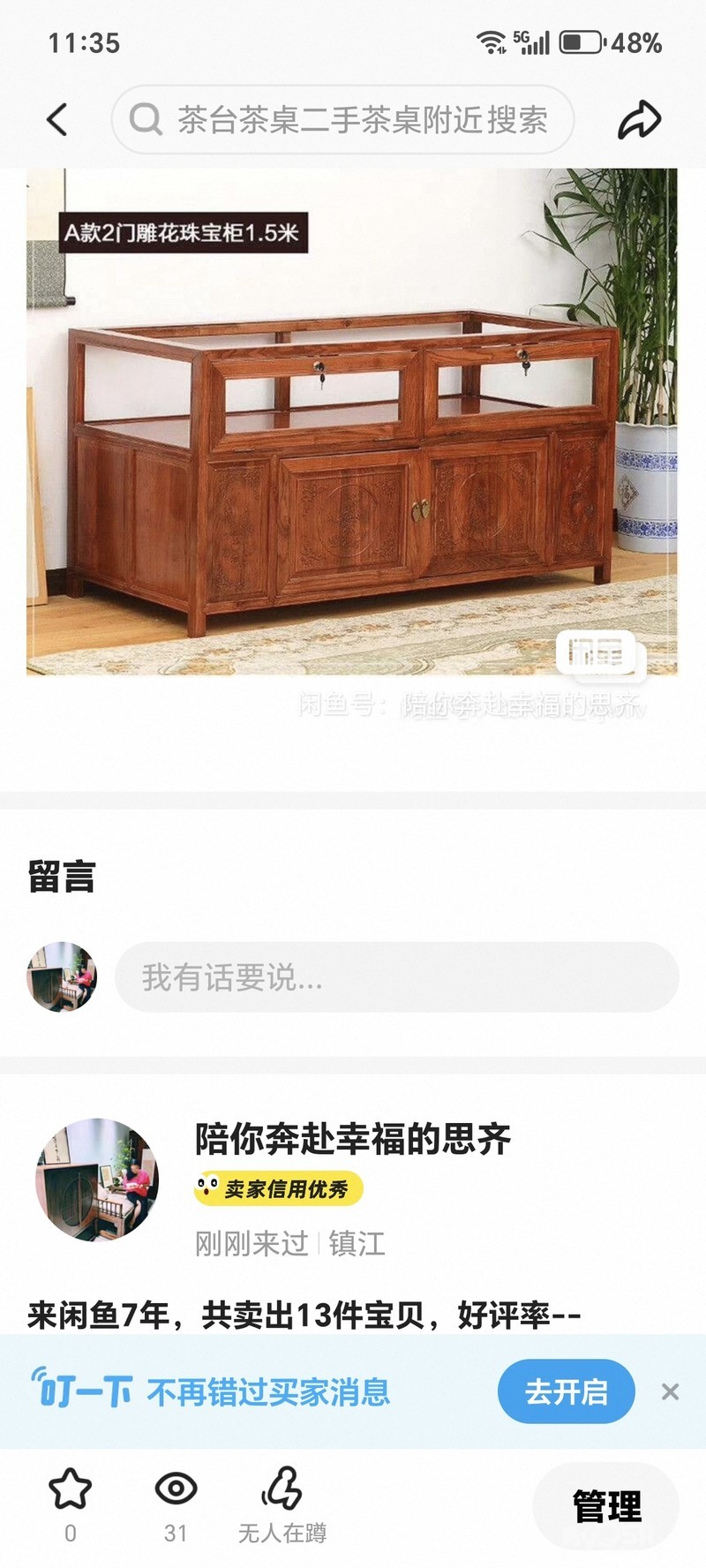Image resolution: width=706 pixels, height=1568 pixels.
Task: Tap the 我有话要说 comment field
Action: 396,977
